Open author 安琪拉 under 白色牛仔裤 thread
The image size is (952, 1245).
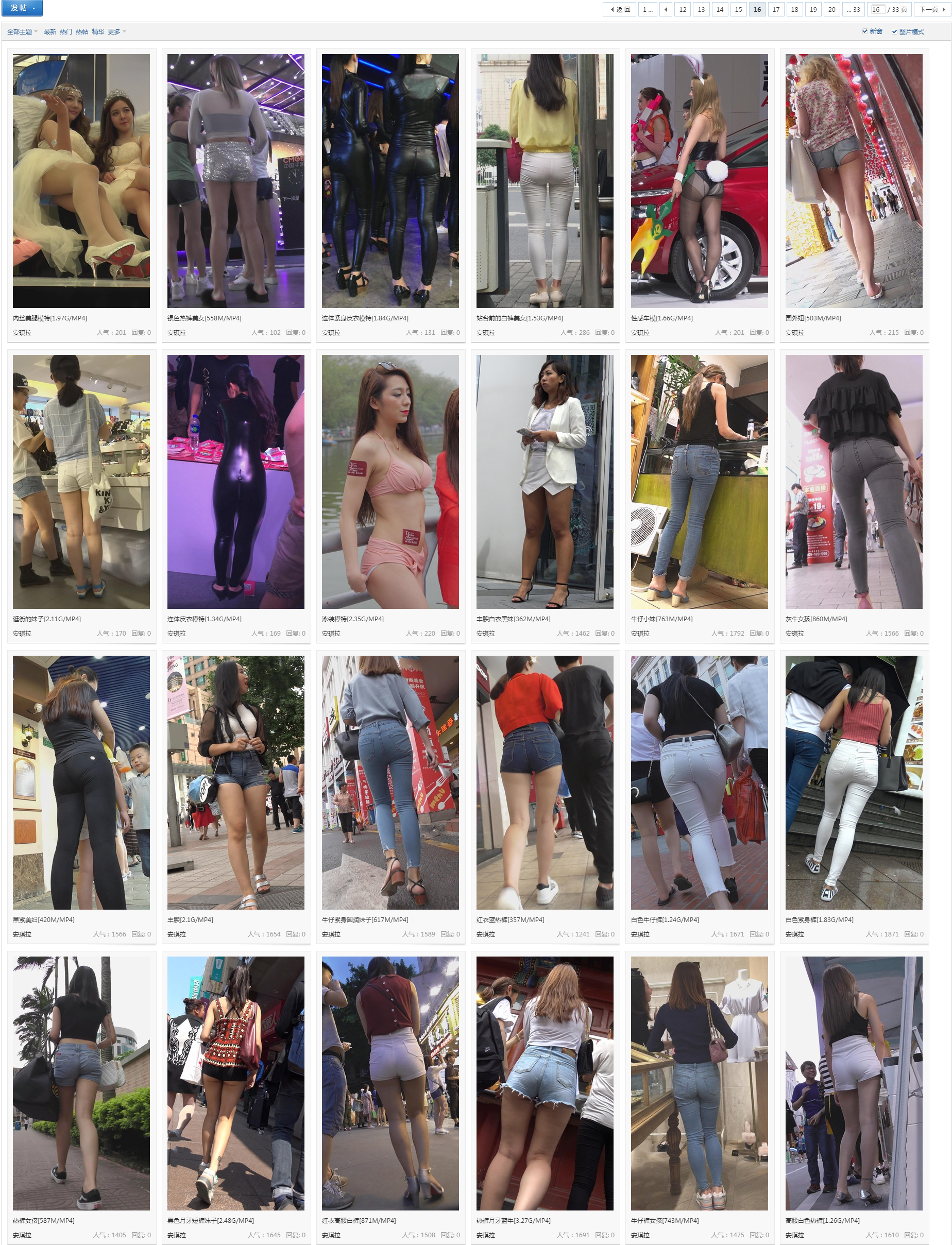click(640, 934)
